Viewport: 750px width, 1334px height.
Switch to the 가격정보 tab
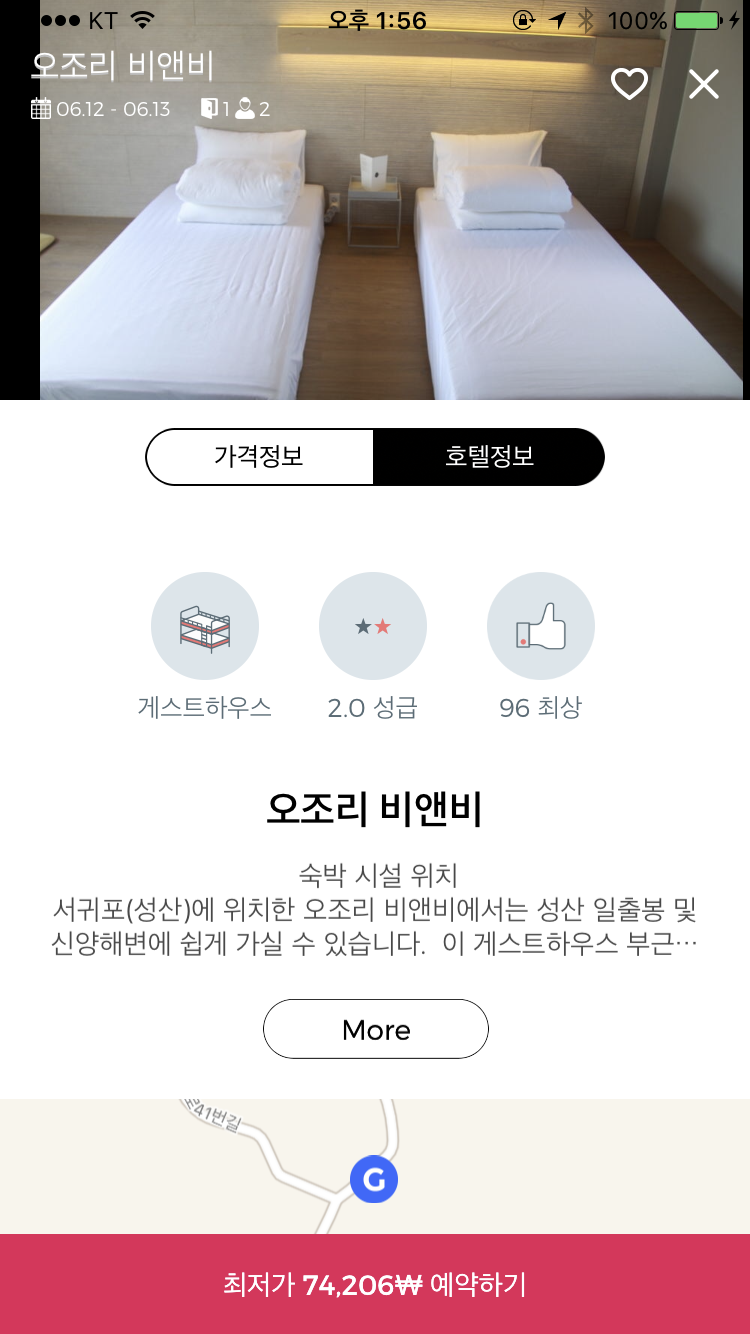pos(260,457)
